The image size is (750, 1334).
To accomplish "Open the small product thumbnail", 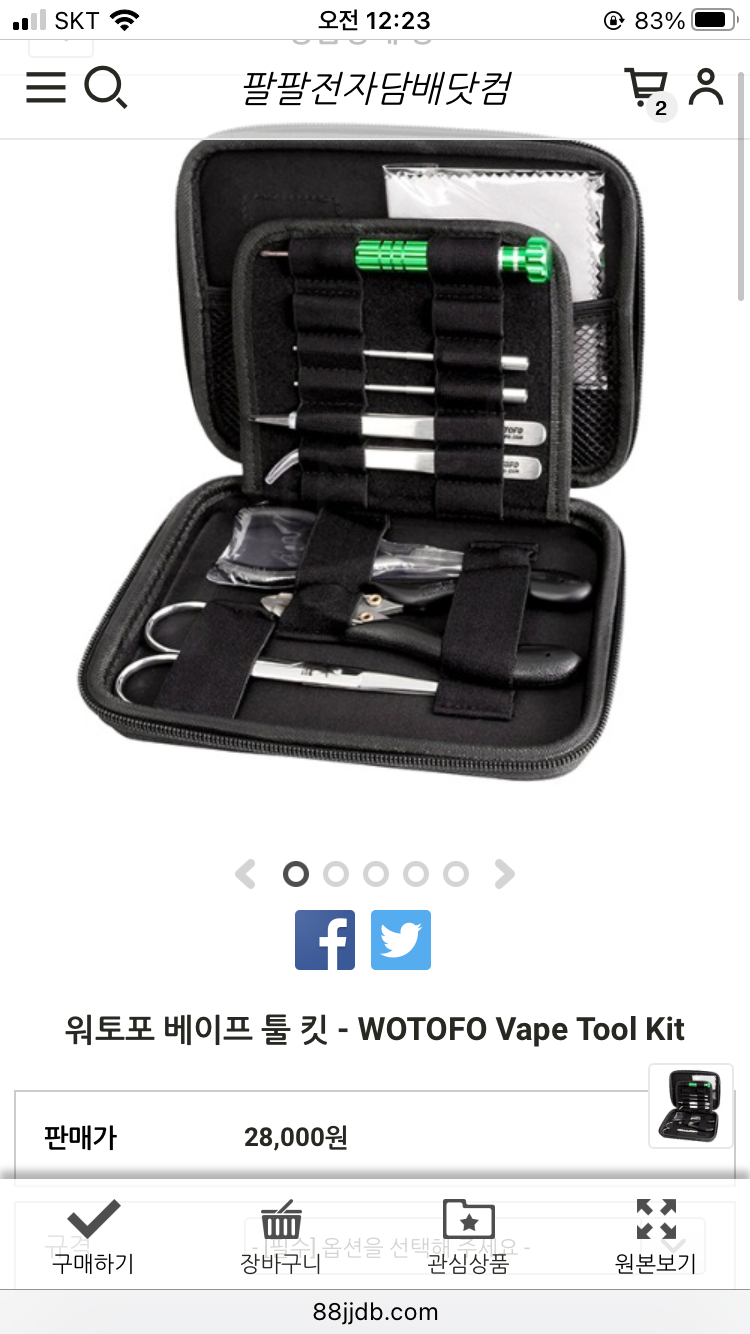I will point(691,1106).
